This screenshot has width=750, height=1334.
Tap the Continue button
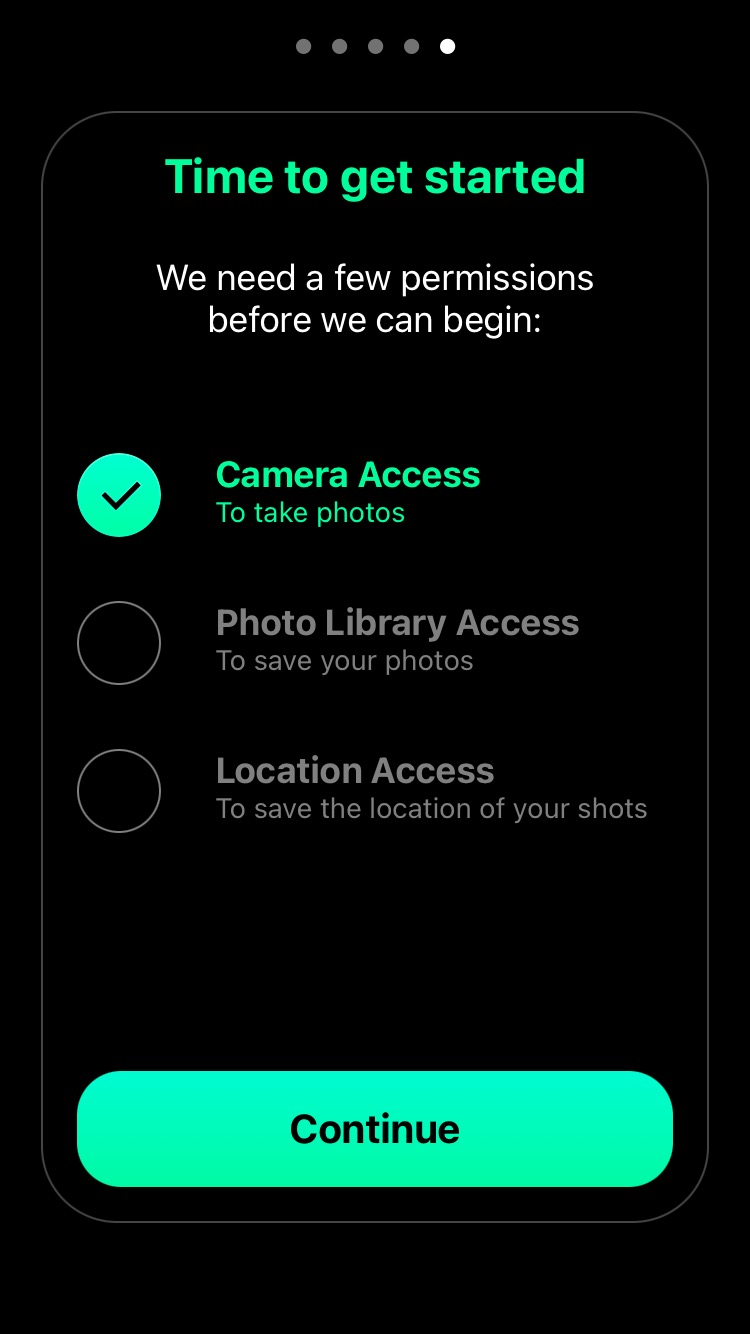pos(375,1129)
